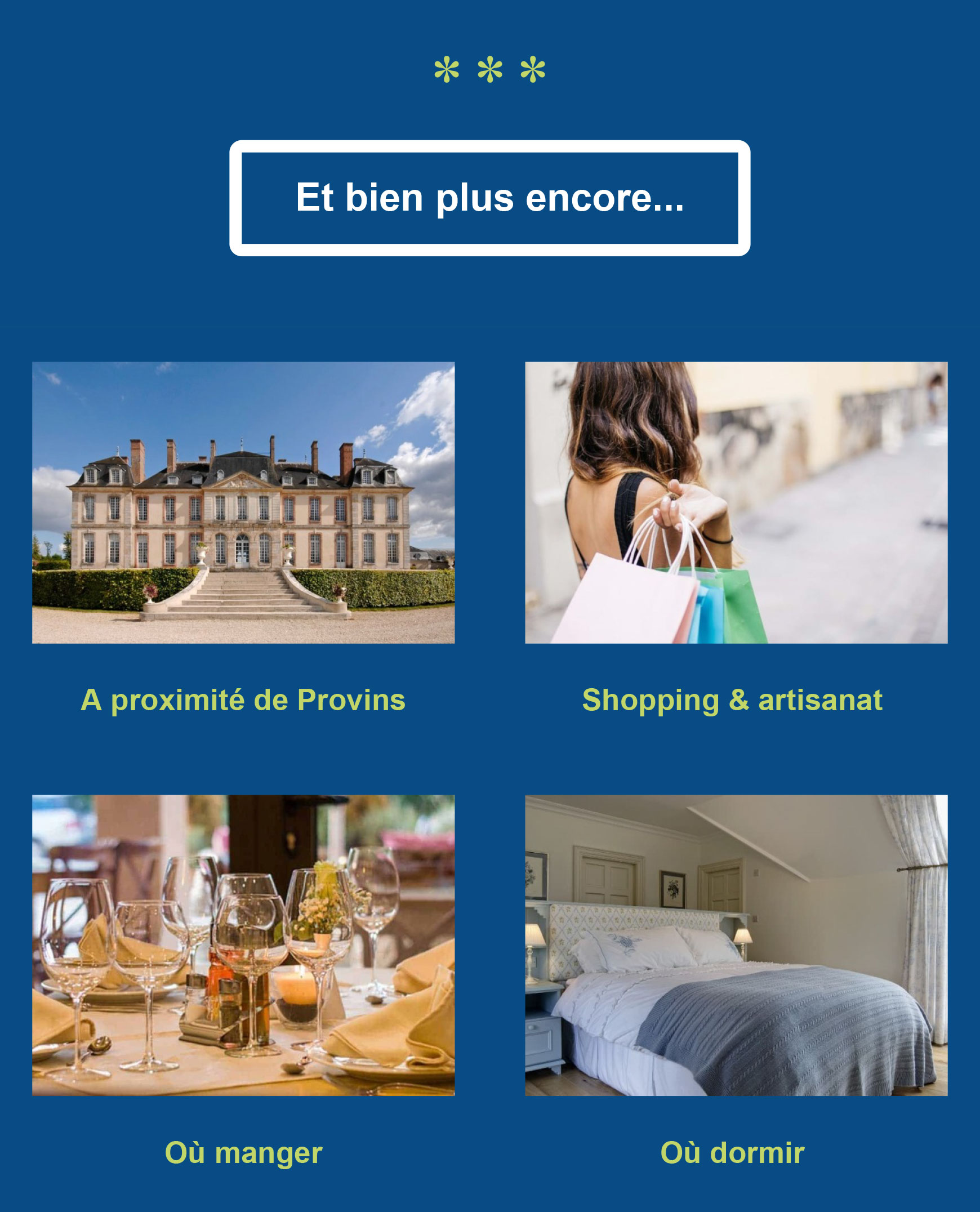
Task: Open the 'A proximité de Provins' link
Action: coord(243,700)
